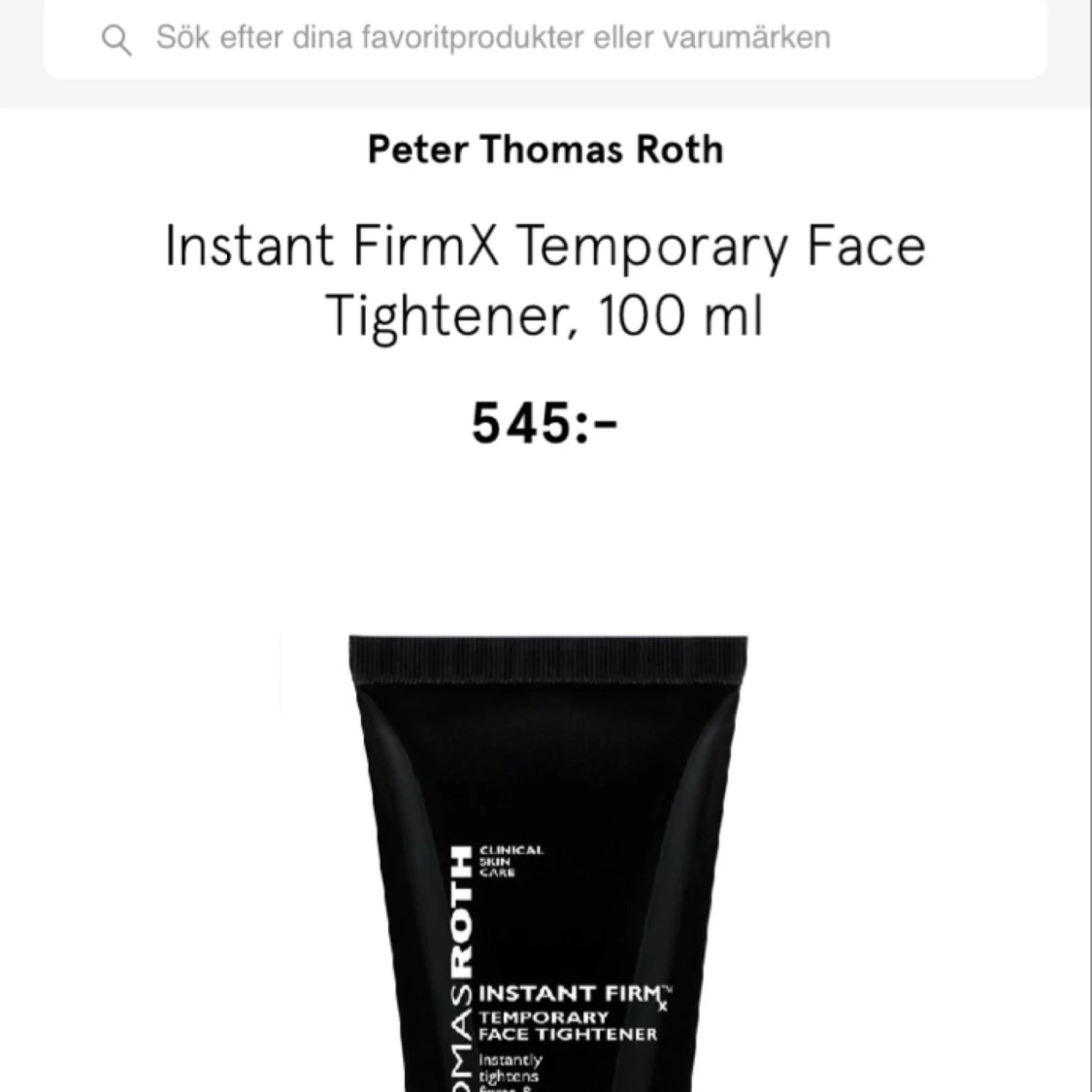Tap the search field for products
1092x1092 pixels.
point(544,39)
